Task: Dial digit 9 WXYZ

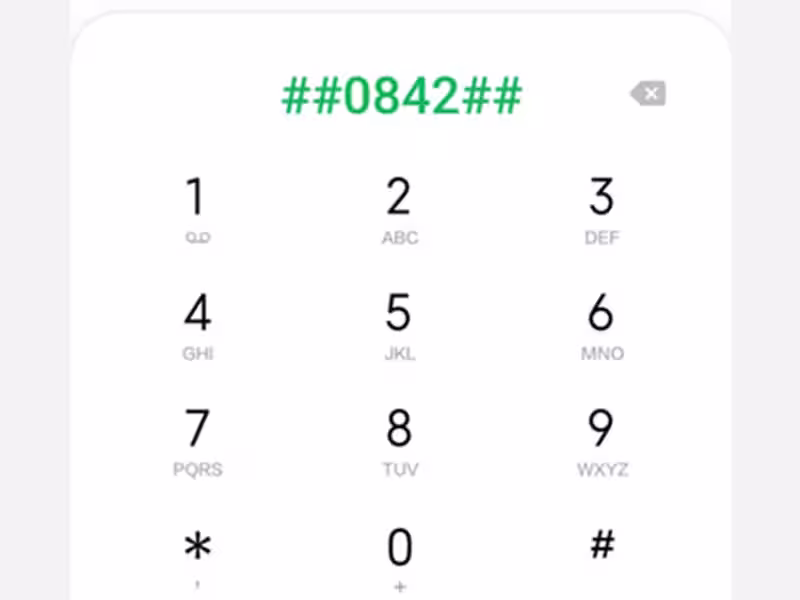Action: (601, 438)
